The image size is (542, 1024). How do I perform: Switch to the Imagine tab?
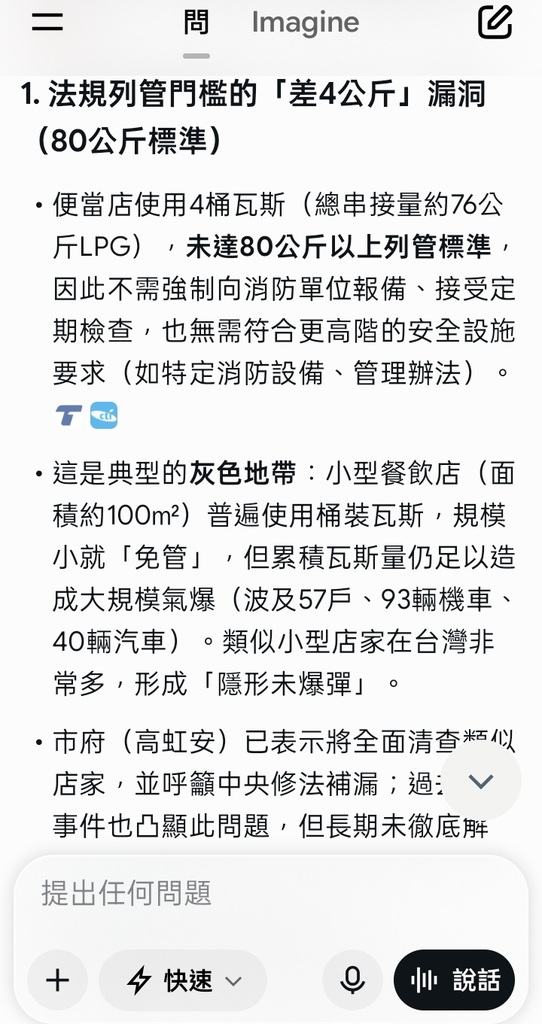point(306,23)
